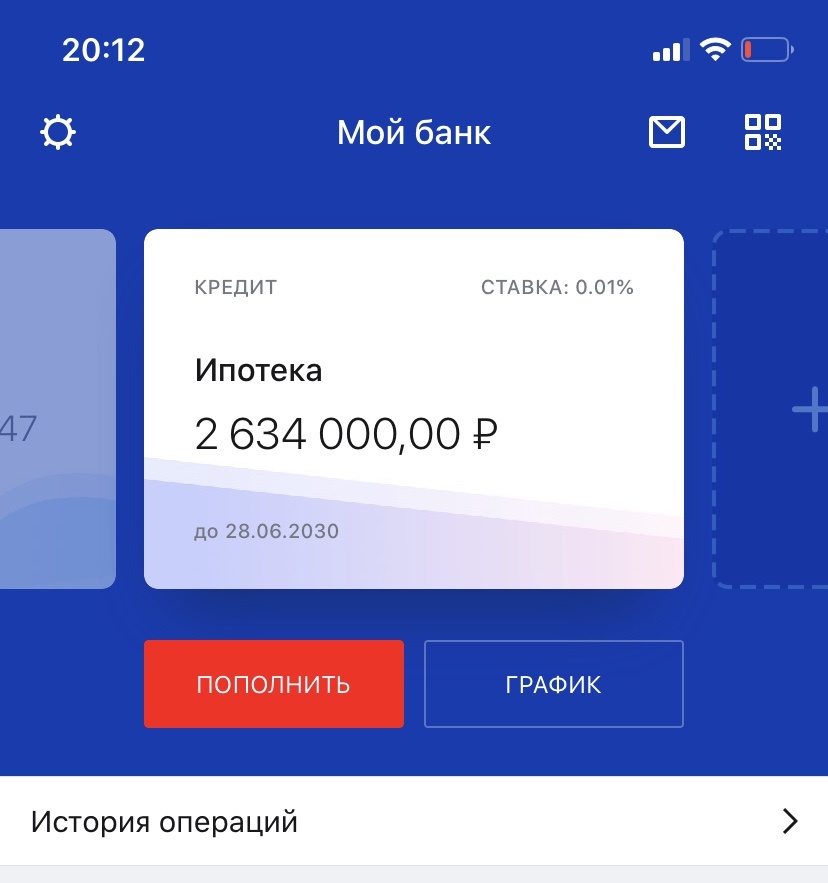Screen dimensions: 828x883
Task: Open the settings gear icon
Action: [57, 131]
